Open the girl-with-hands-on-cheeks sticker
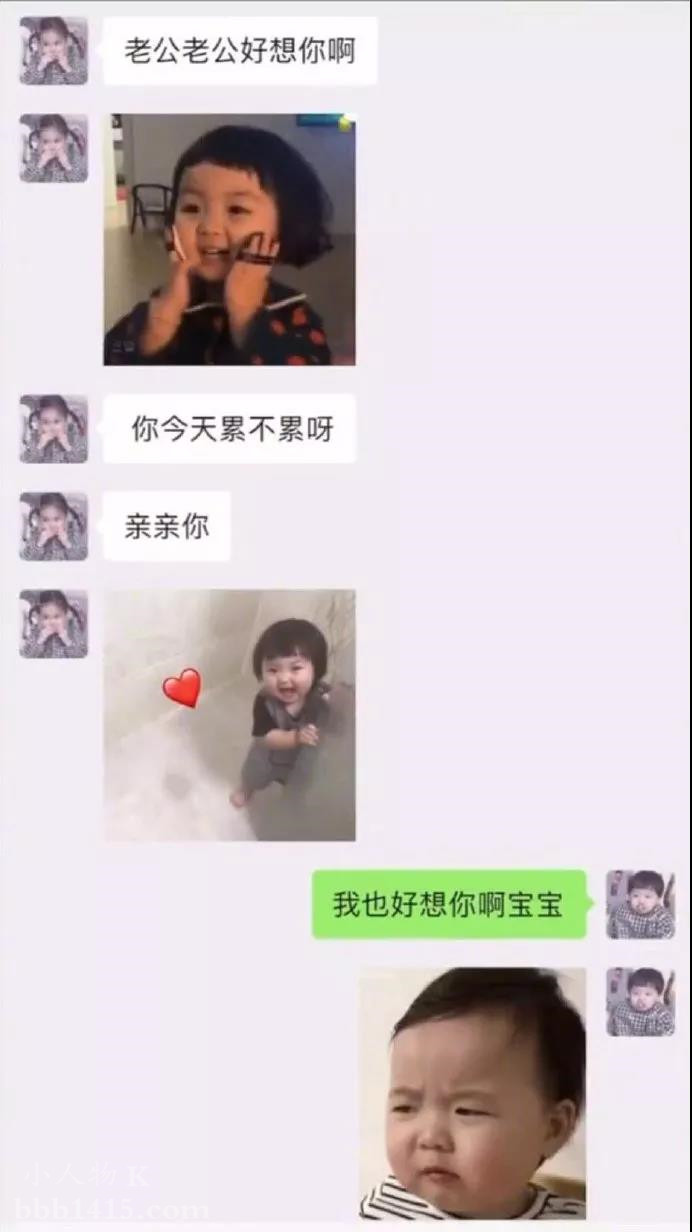692x1232 pixels. coord(230,239)
